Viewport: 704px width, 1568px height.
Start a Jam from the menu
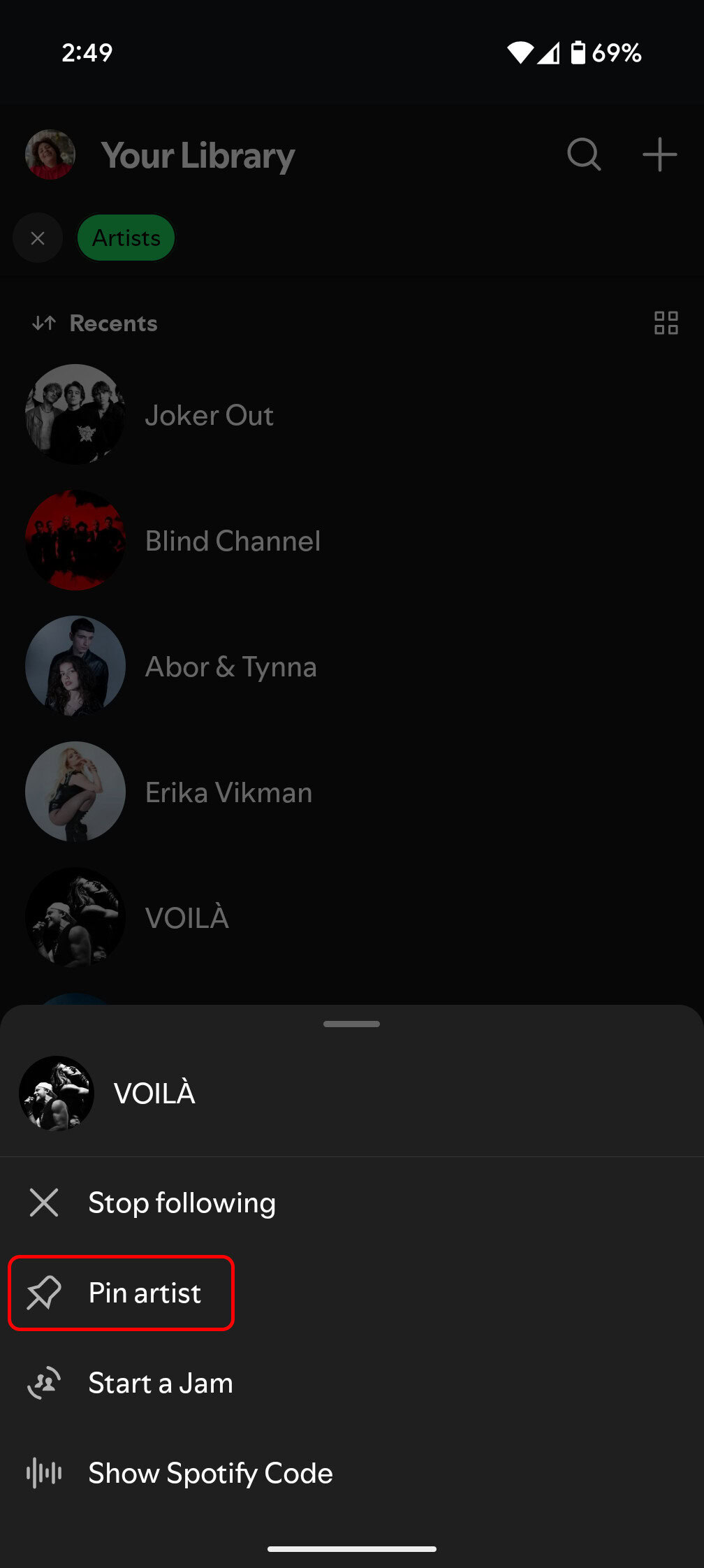(160, 1384)
